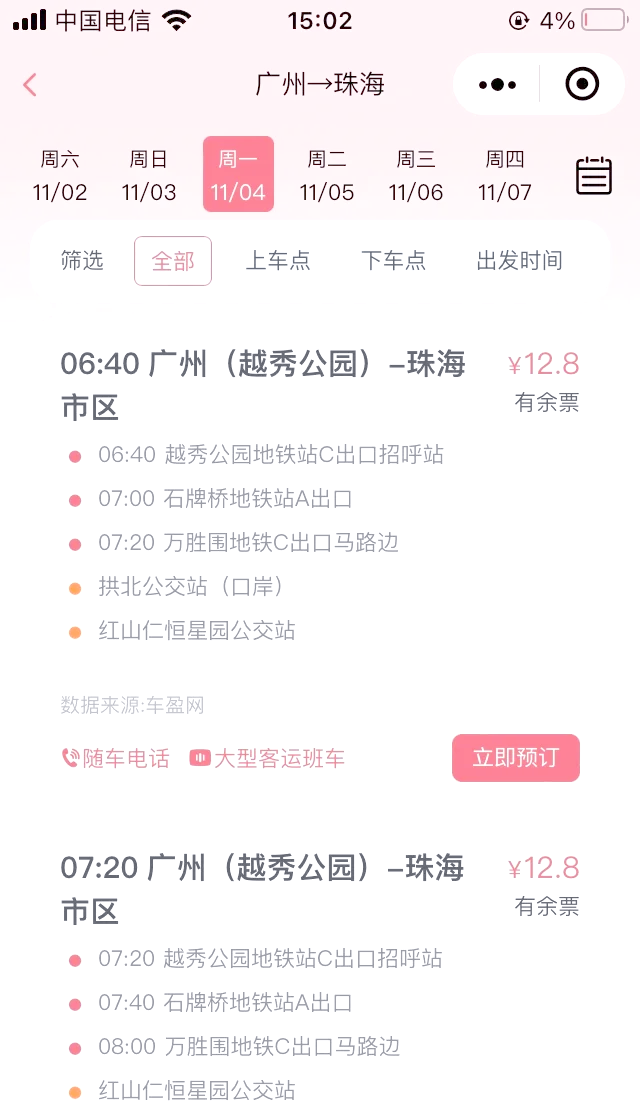Filter by 出发时间
640x1106 pixels.
[x=519, y=261]
